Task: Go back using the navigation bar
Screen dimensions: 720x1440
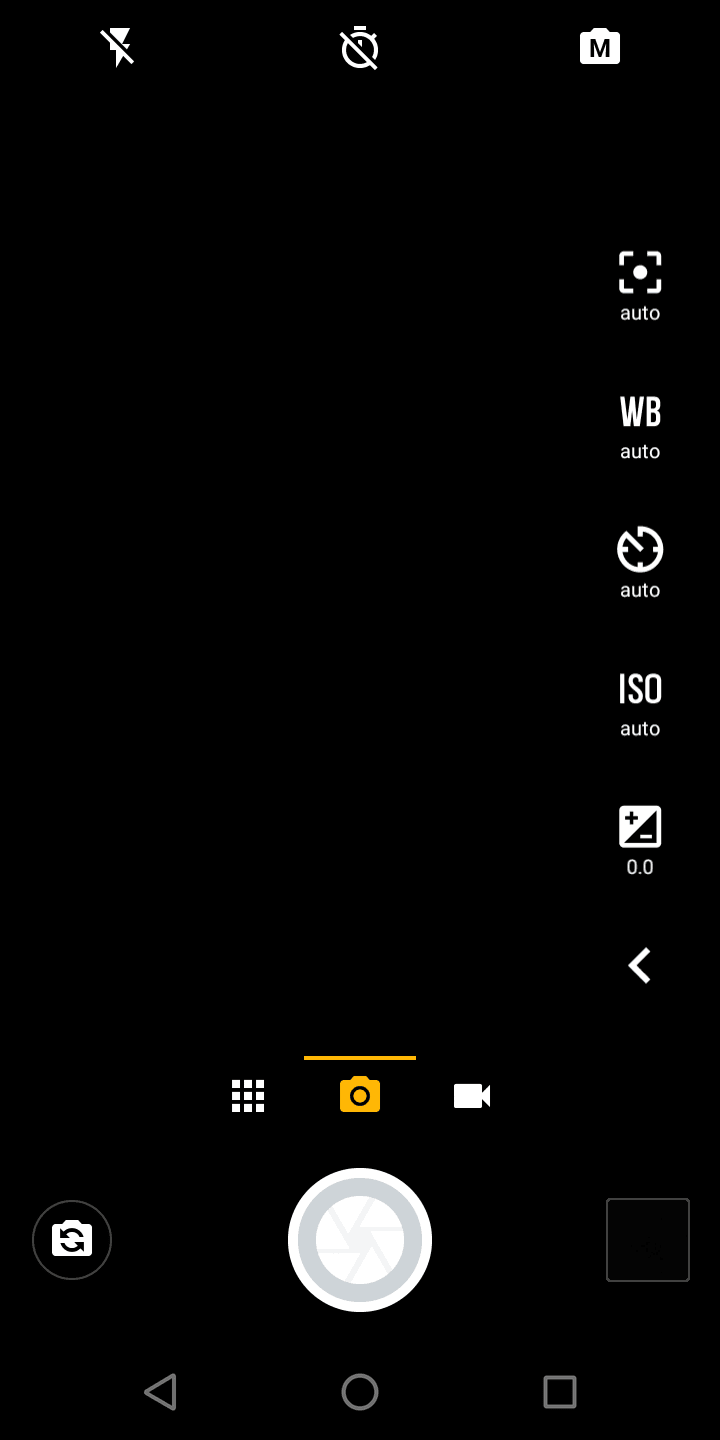Action: click(160, 1392)
